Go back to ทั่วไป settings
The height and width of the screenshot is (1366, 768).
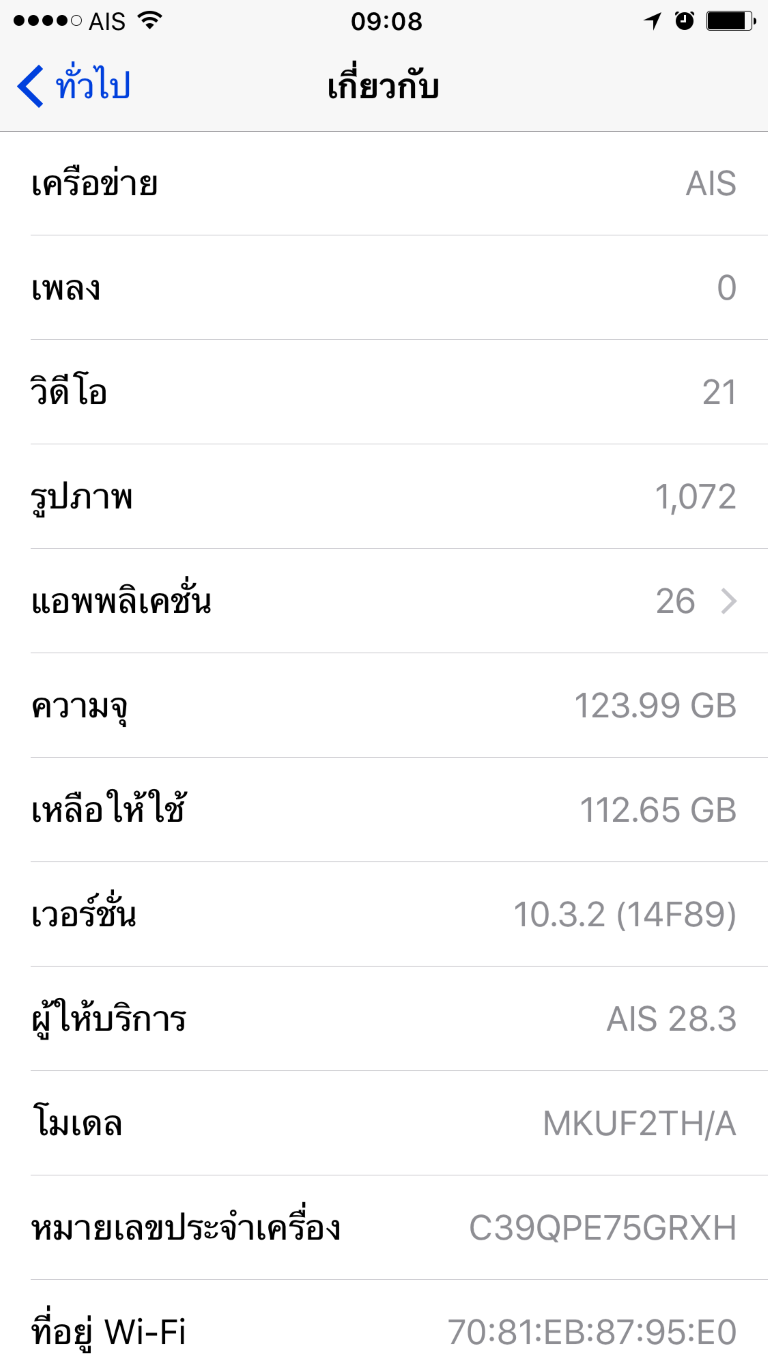click(75, 87)
